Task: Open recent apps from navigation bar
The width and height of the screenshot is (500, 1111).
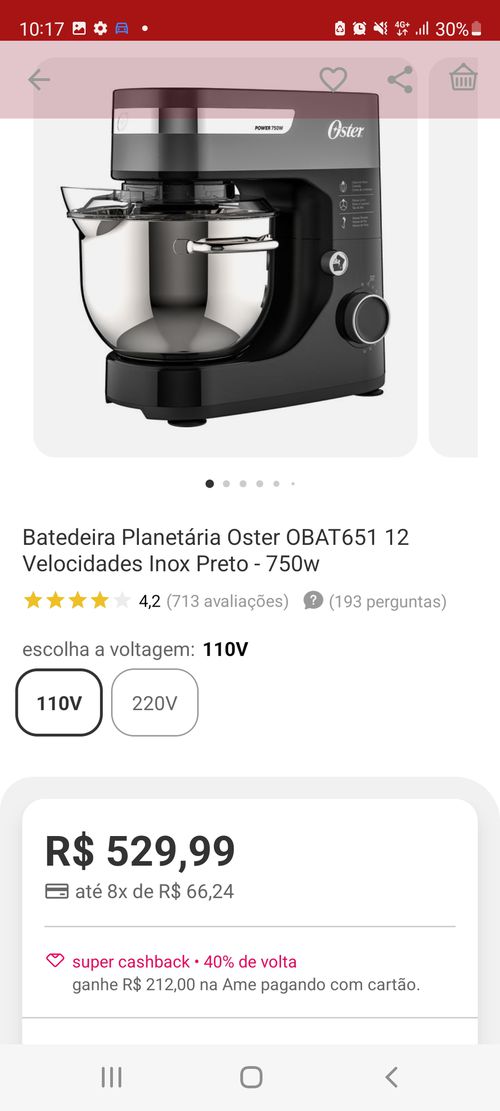Action: point(111,1077)
